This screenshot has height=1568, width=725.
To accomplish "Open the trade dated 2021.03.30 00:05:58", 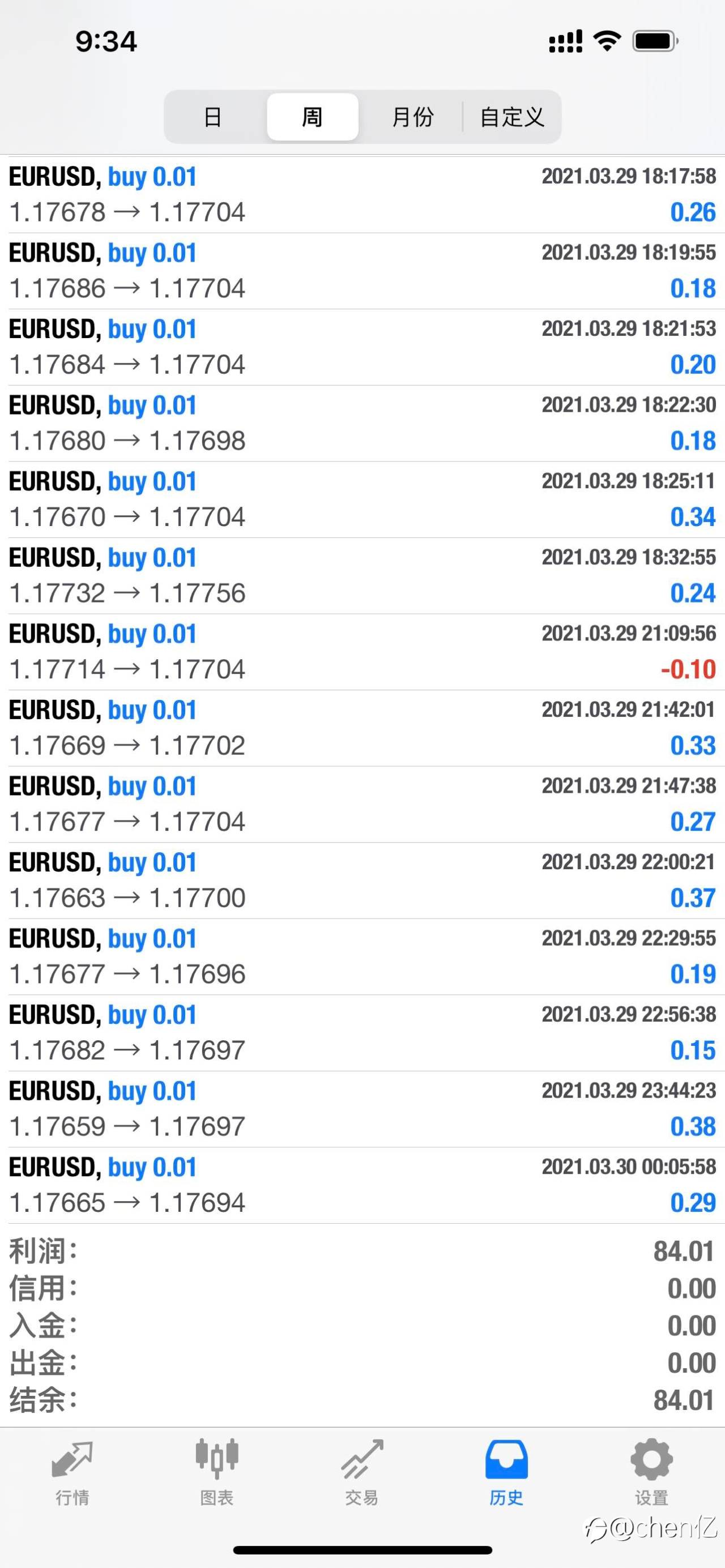I will pyautogui.click(x=362, y=1185).
